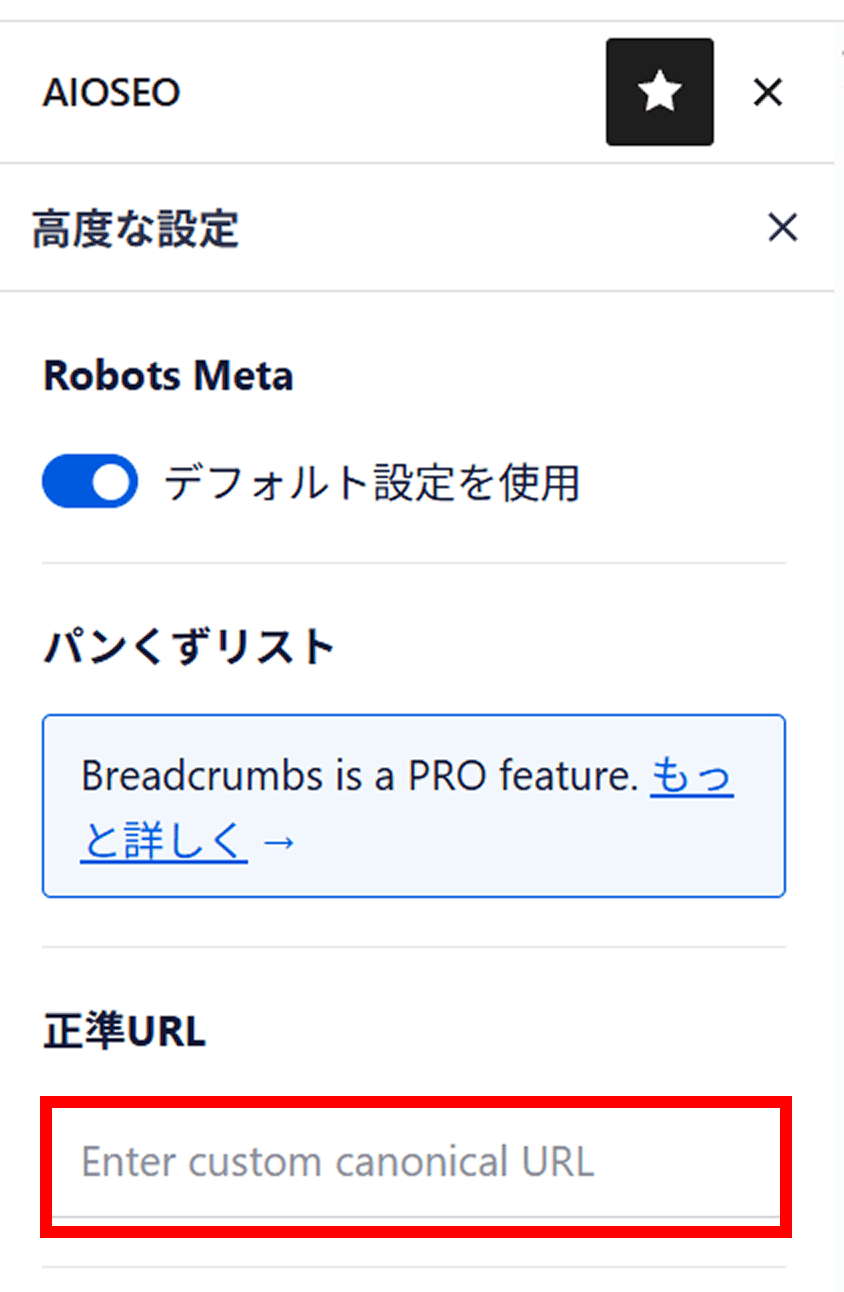Tap the AIOSEO star icon
Viewport: 844px width, 1292px height.
(x=659, y=92)
